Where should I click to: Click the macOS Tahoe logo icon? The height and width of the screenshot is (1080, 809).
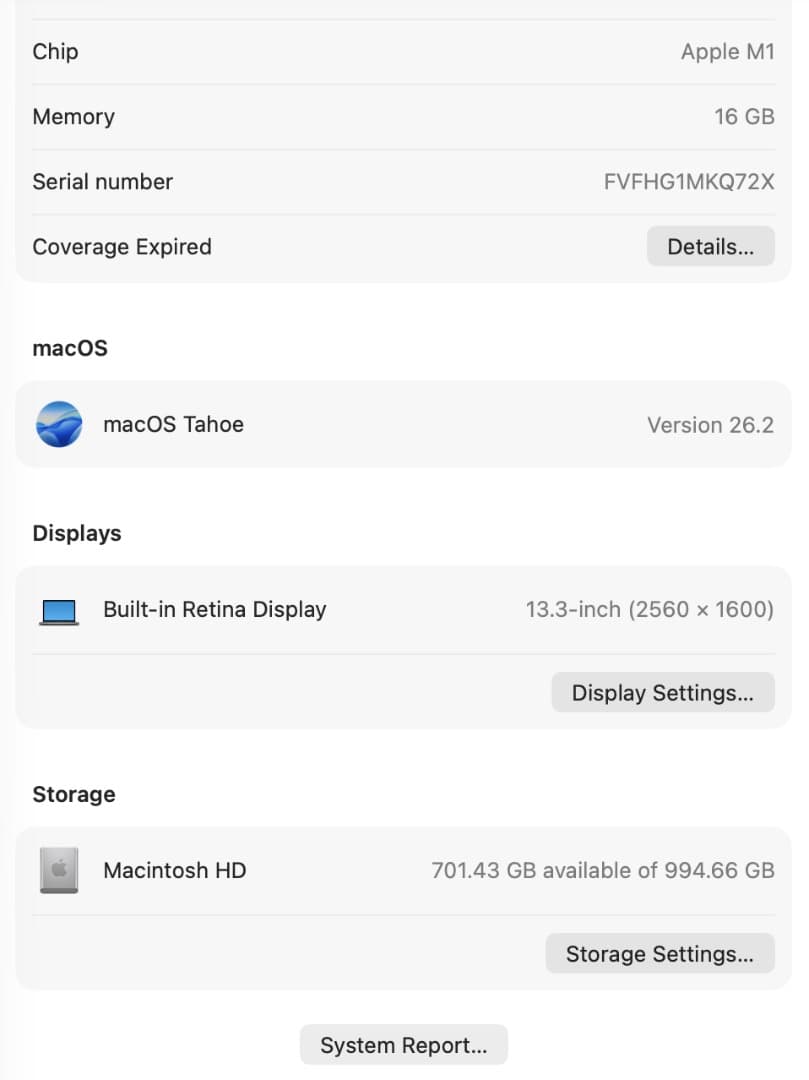click(x=58, y=424)
